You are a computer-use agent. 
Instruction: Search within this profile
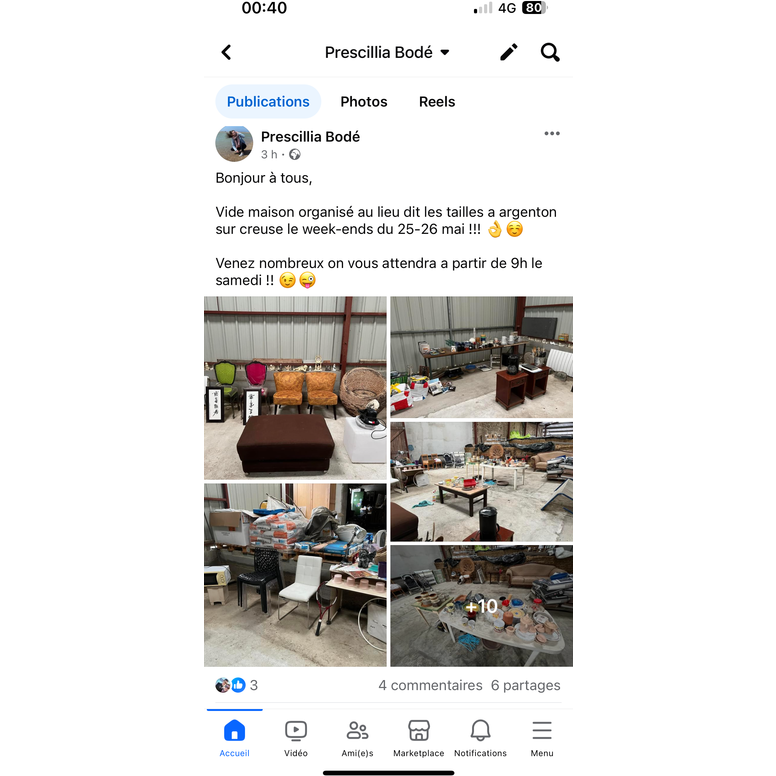(550, 53)
